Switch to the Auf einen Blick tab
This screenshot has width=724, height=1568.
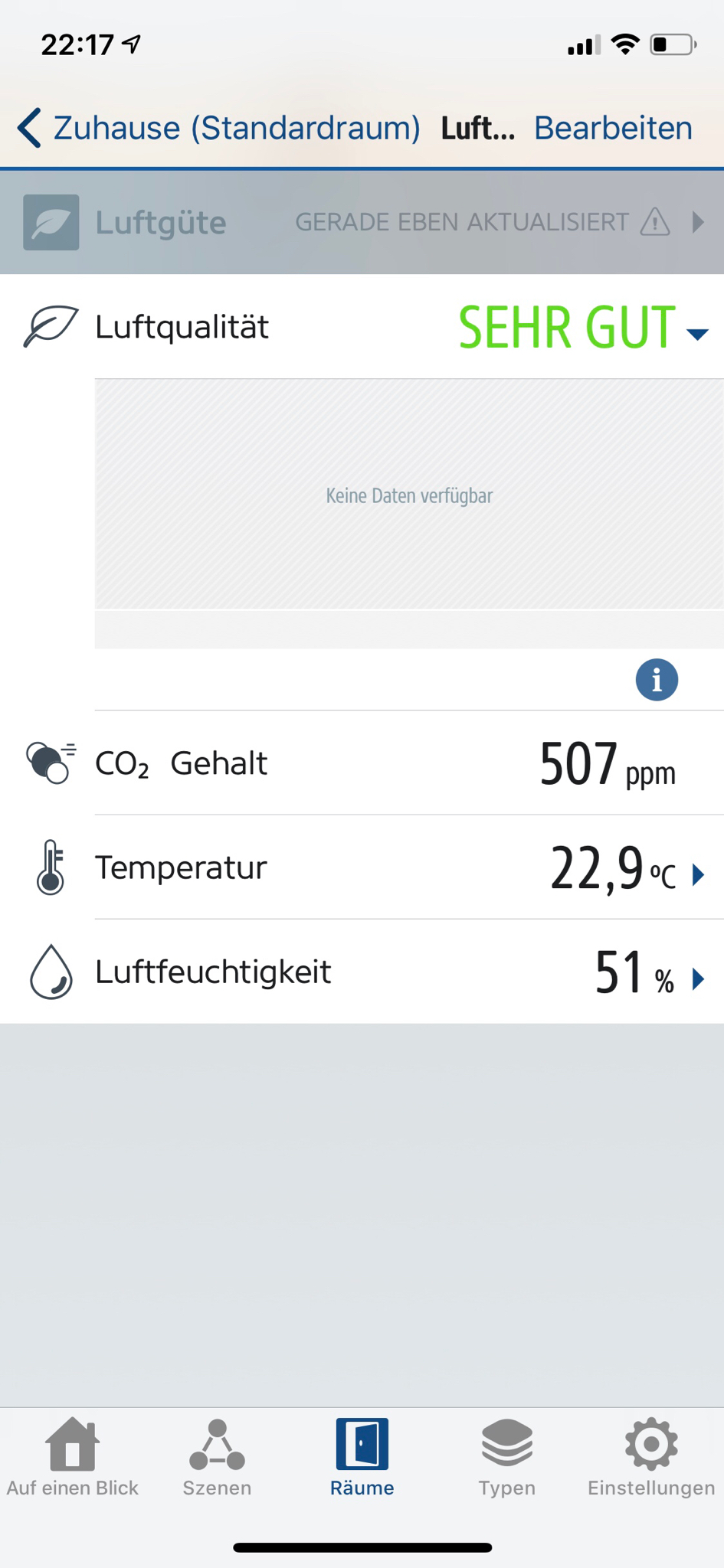(x=73, y=1458)
